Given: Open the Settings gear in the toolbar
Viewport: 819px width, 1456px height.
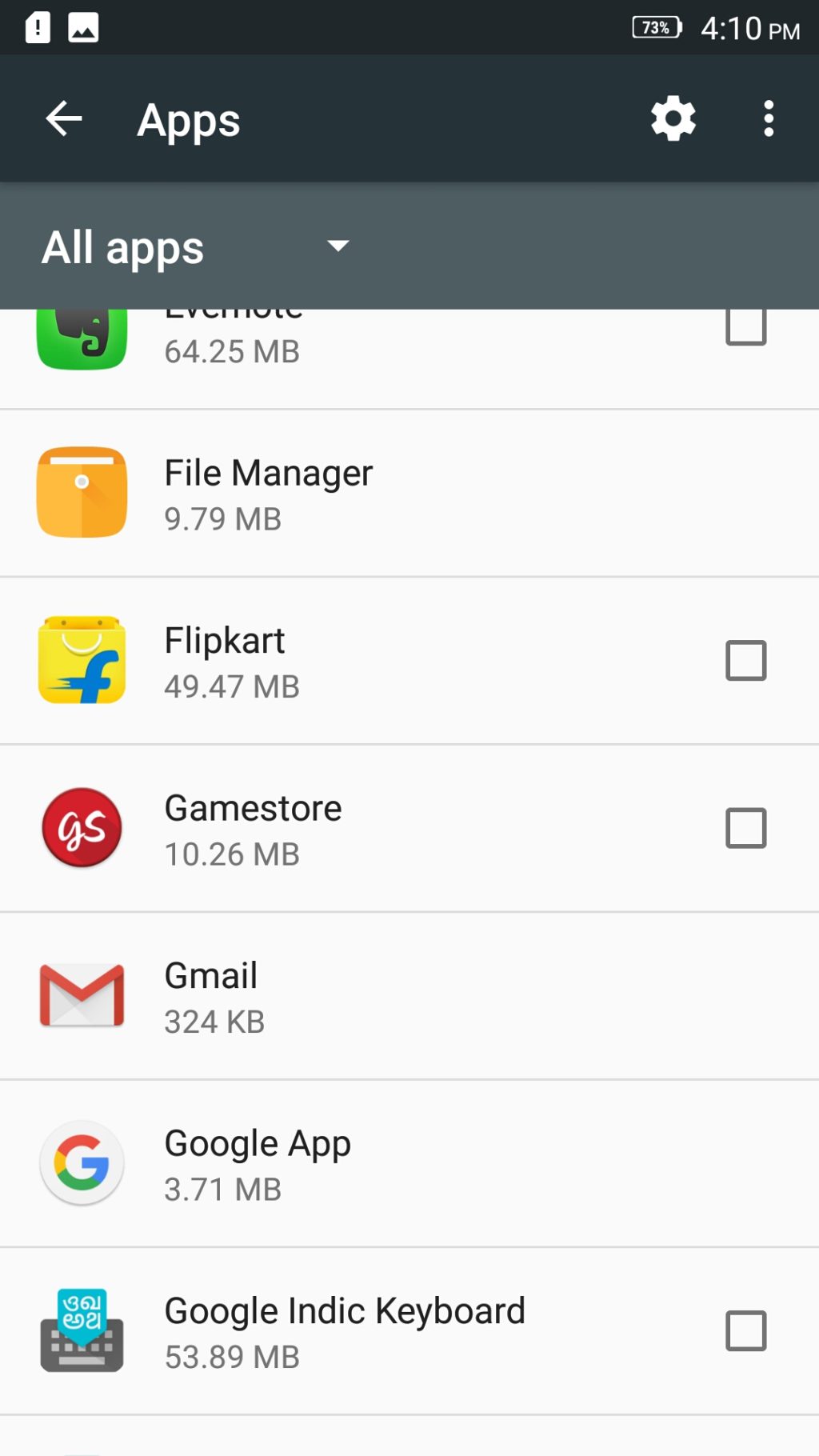Looking at the screenshot, I should pos(672,118).
